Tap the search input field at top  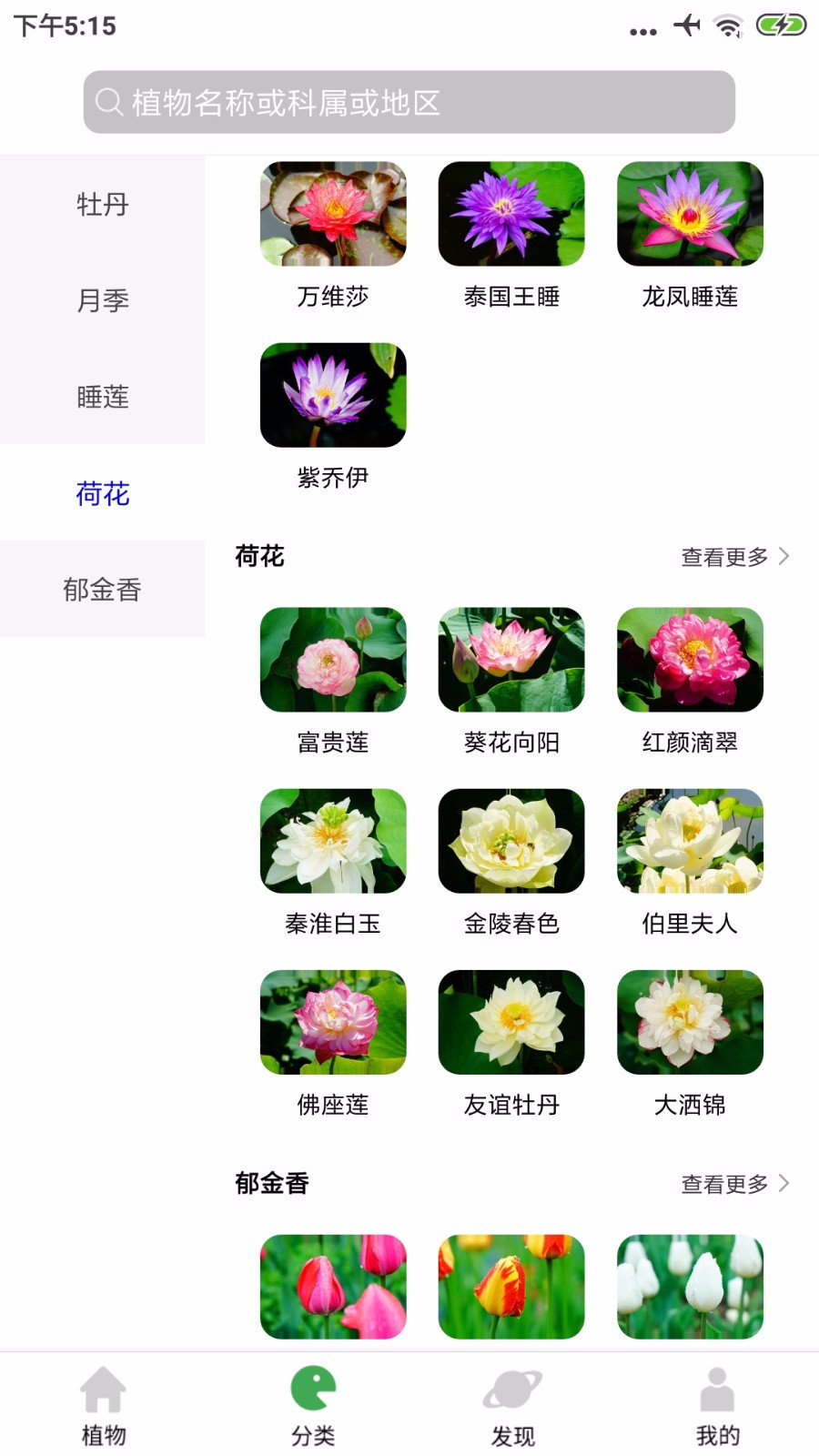tap(409, 102)
